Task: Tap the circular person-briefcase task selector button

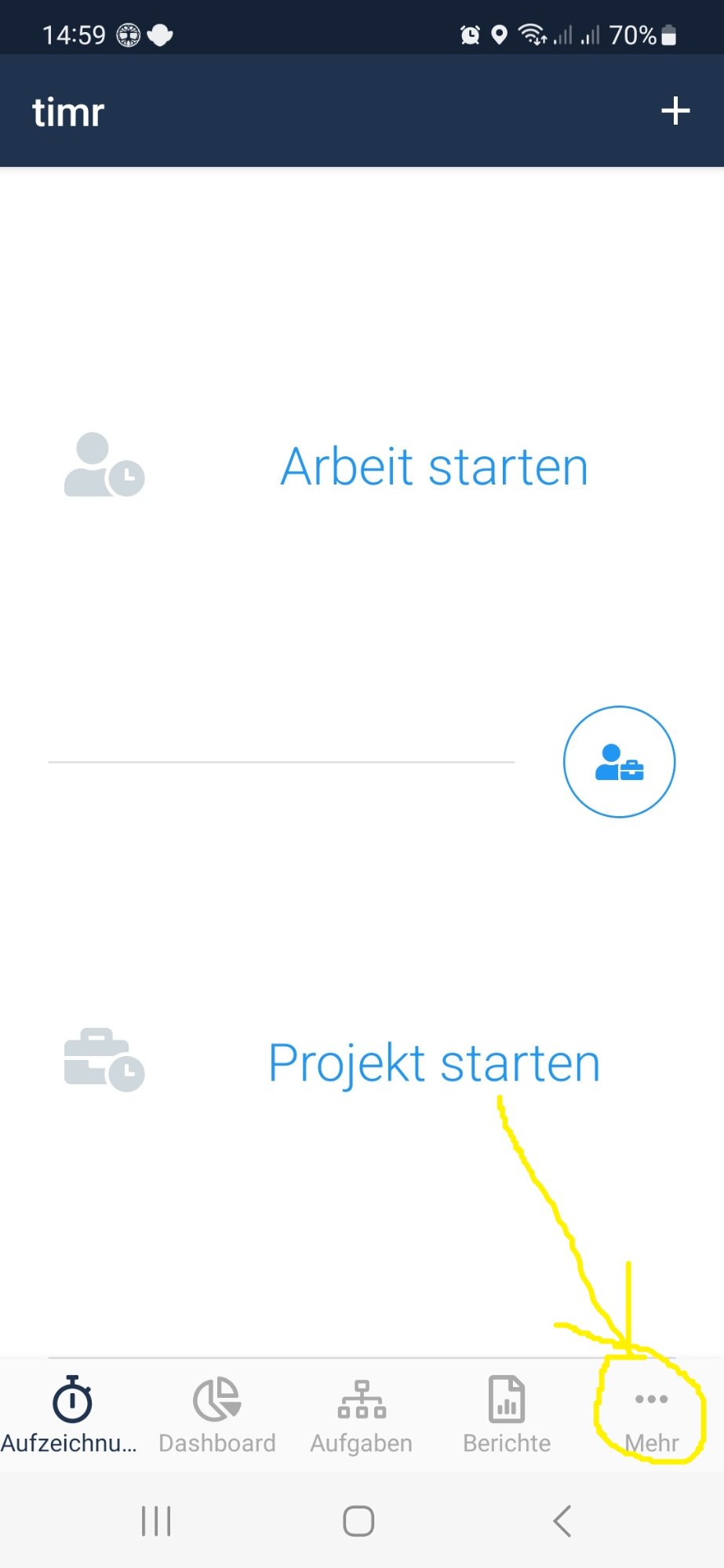Action: coord(619,761)
